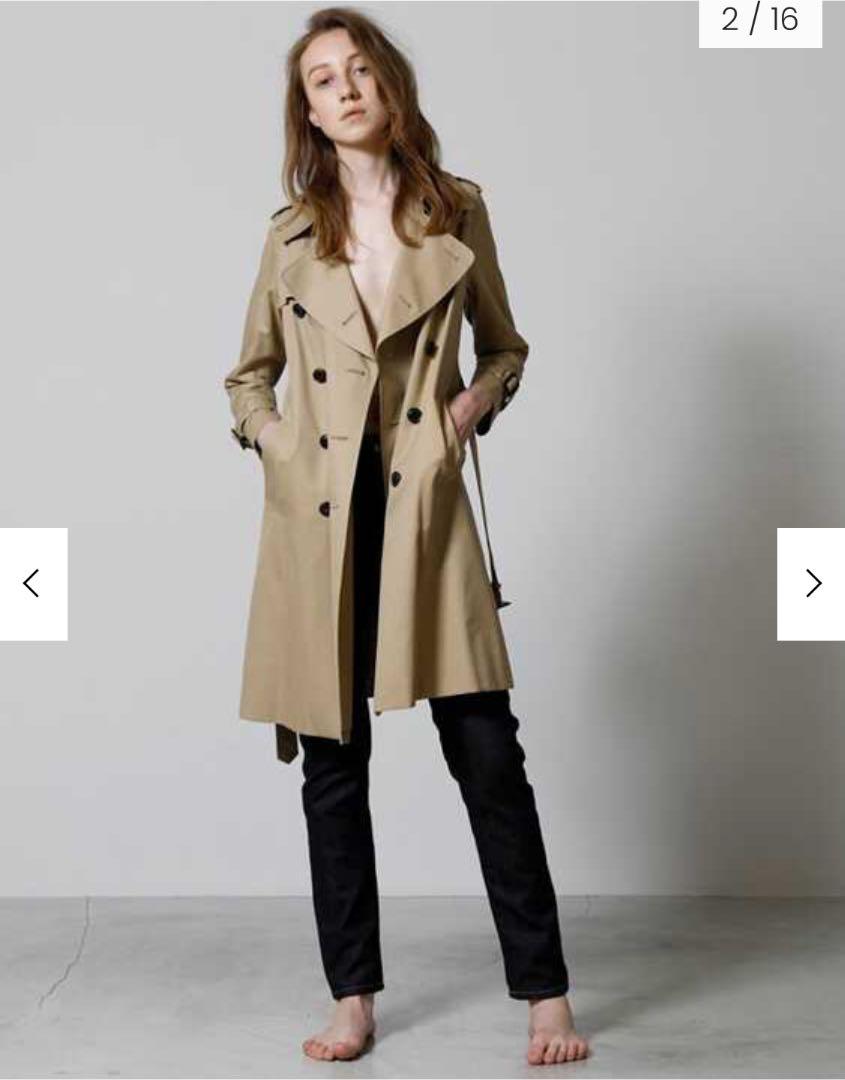
Task: Show the next product photo
Action: (x=811, y=584)
